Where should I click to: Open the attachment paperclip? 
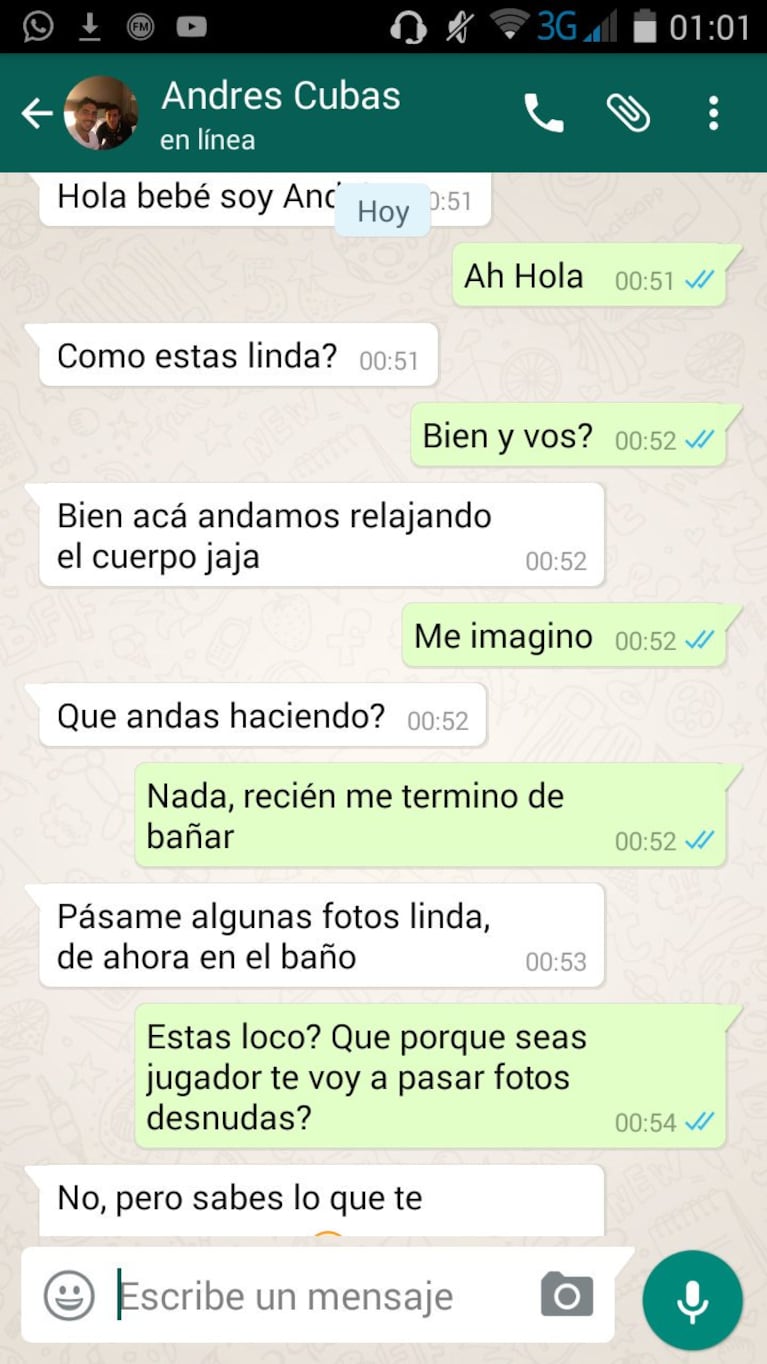tap(629, 113)
